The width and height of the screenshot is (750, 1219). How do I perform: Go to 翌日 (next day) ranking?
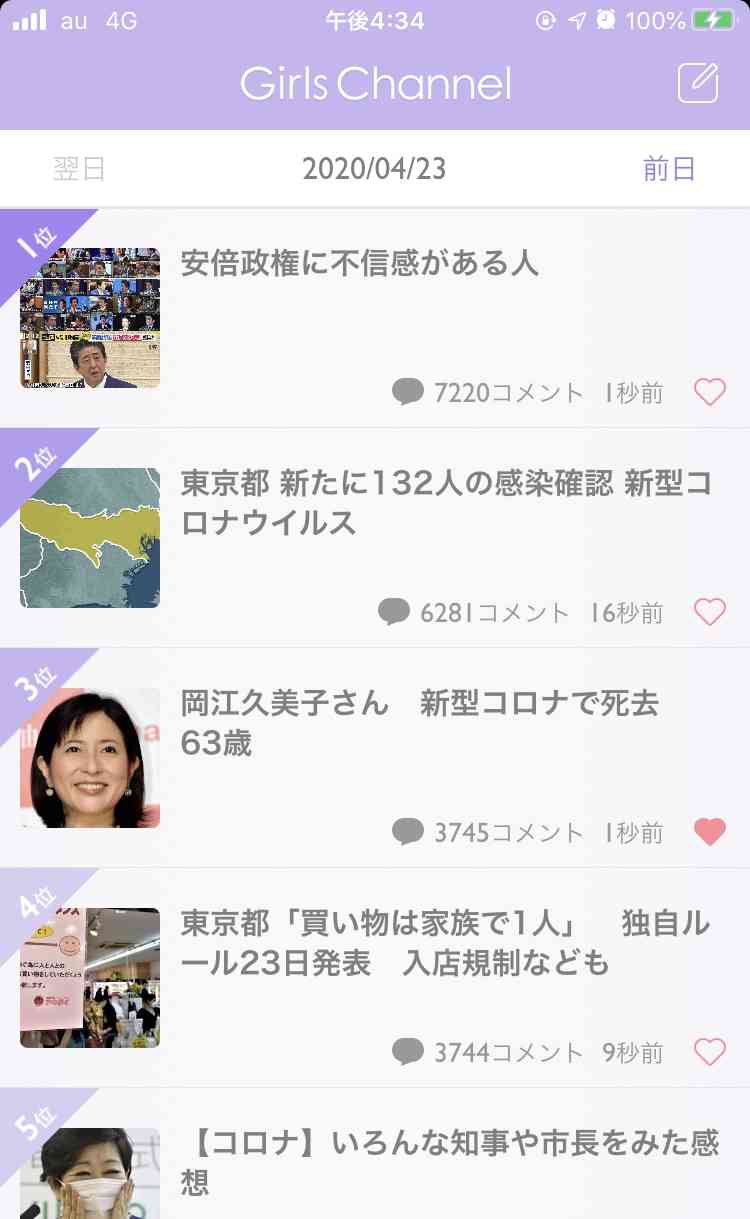[x=79, y=168]
